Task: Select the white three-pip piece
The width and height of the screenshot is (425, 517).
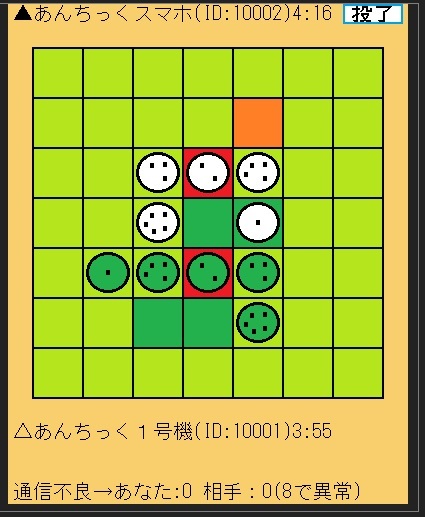Action: pos(158,172)
